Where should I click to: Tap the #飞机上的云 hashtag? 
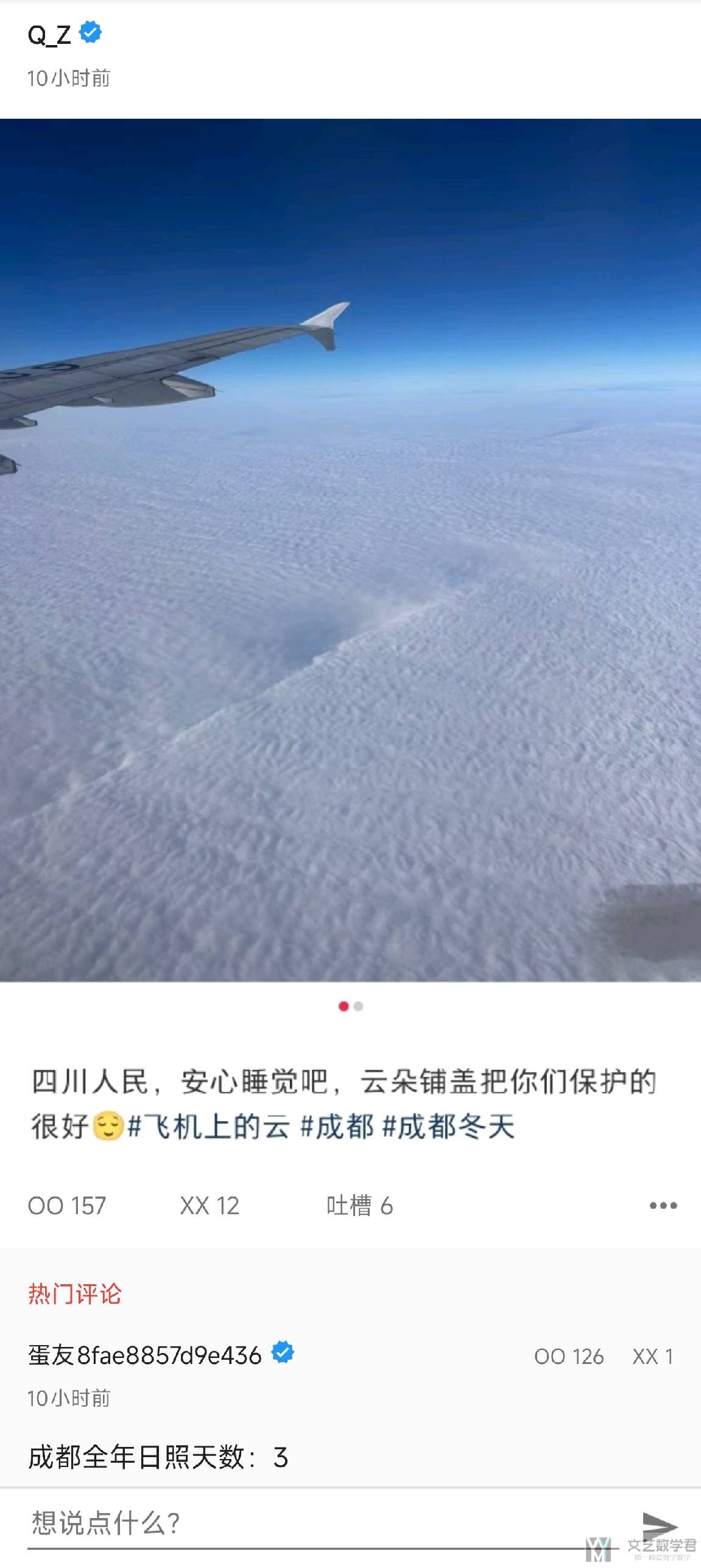(208, 1127)
